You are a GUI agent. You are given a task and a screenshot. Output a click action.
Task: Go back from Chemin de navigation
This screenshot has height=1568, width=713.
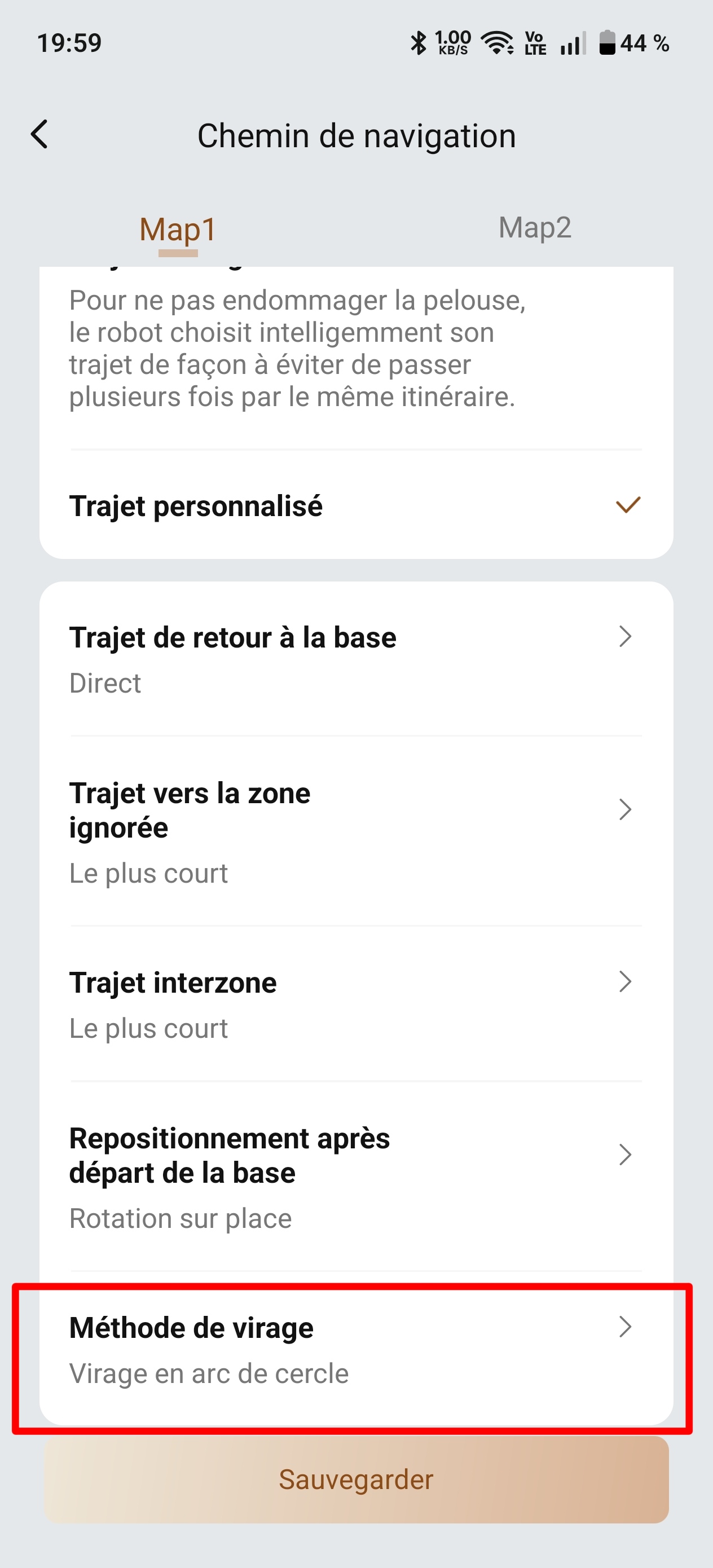tap(40, 135)
